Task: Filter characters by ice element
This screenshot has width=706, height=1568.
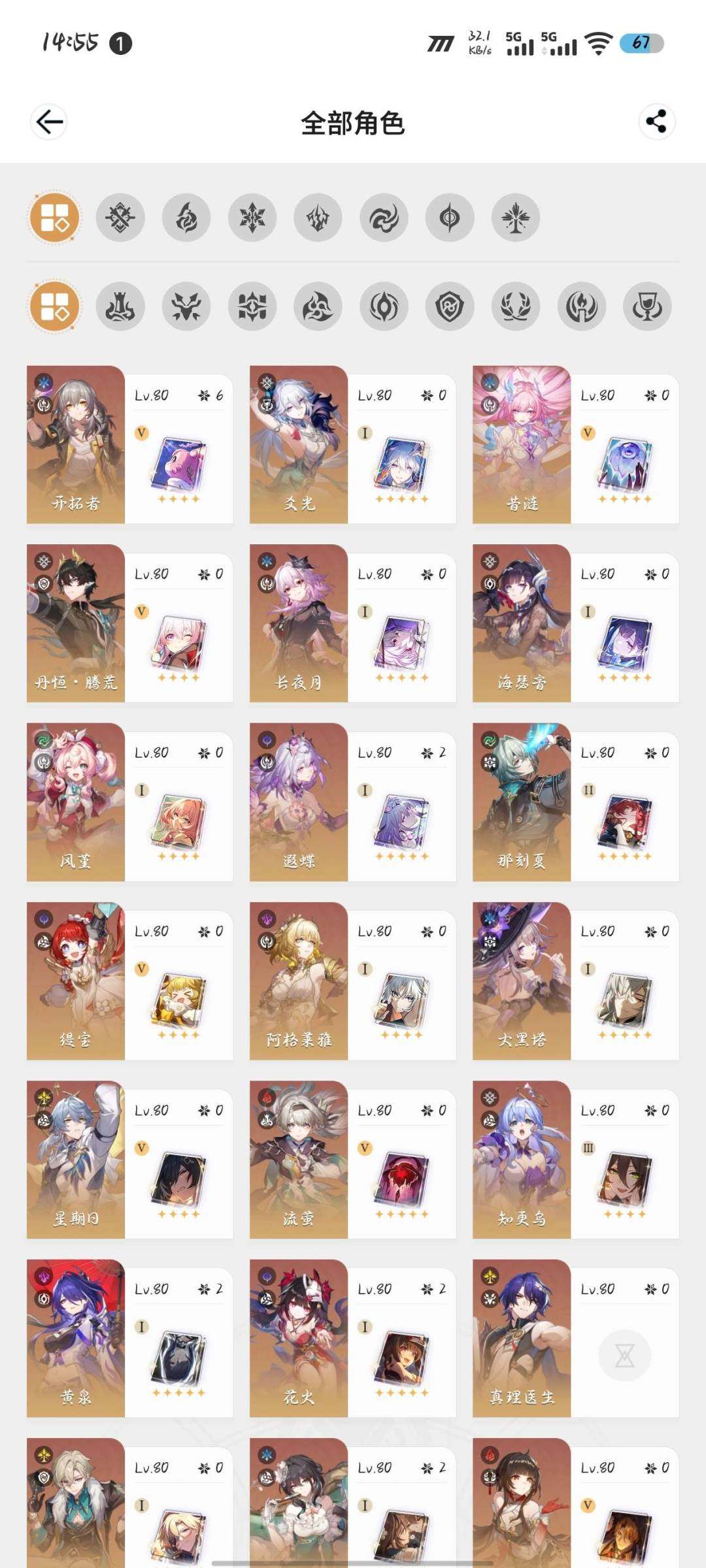Action: [252, 218]
